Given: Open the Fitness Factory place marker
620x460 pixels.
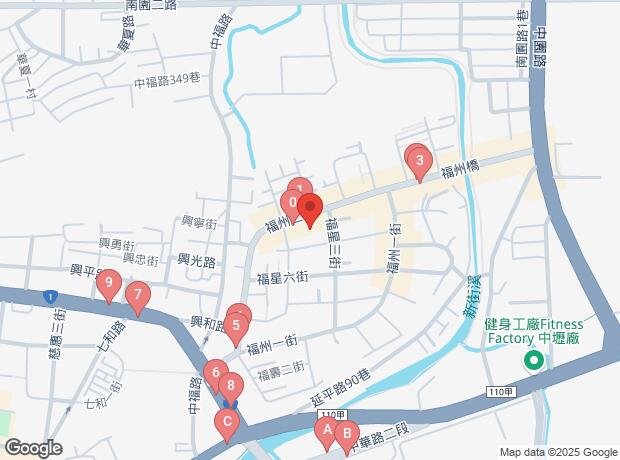Looking at the screenshot, I should [534, 361].
